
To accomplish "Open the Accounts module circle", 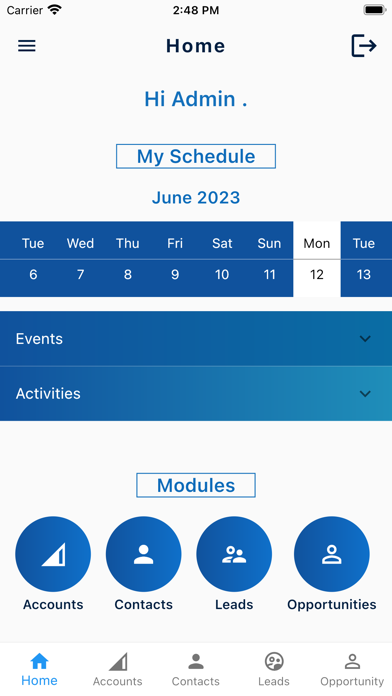I will coord(53,554).
